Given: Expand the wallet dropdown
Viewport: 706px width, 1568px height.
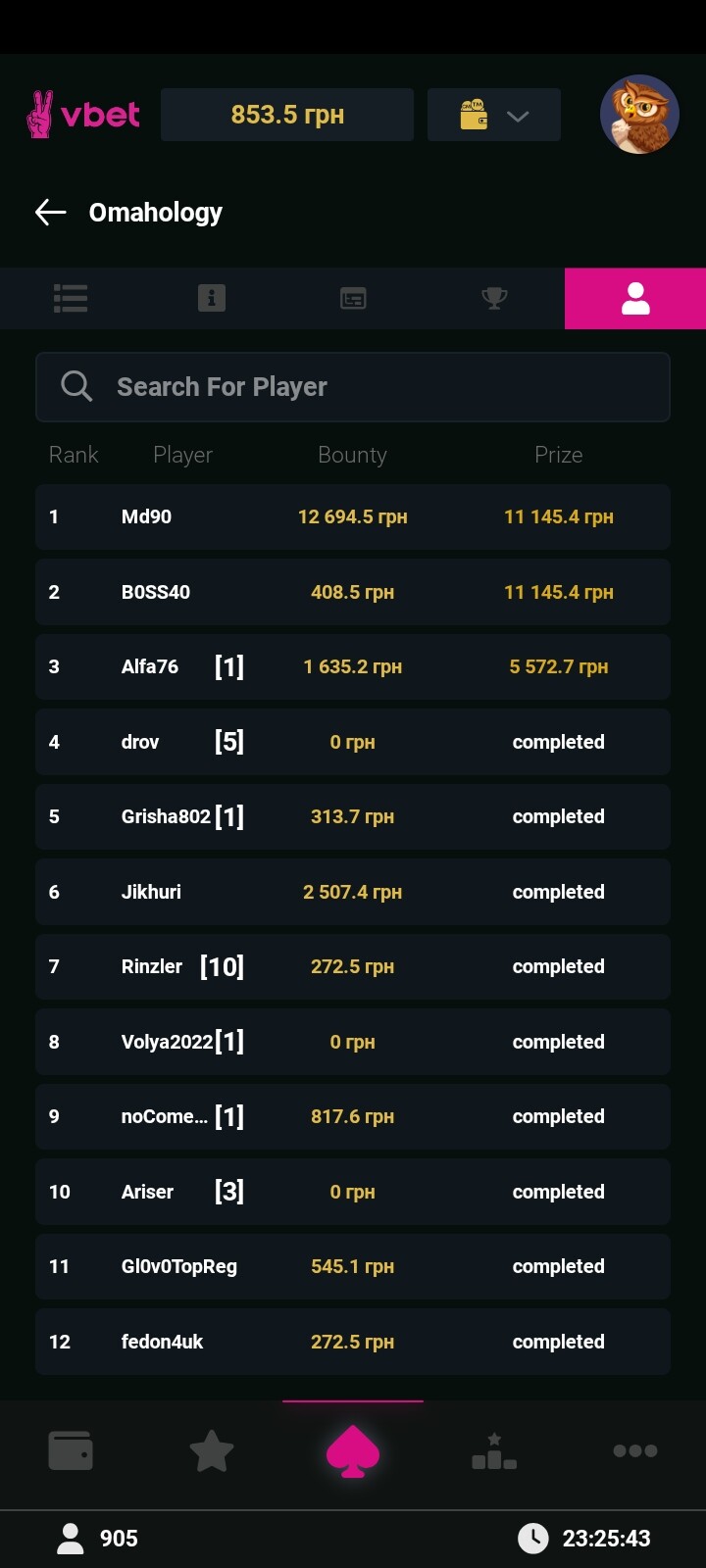Looking at the screenshot, I should (494, 115).
